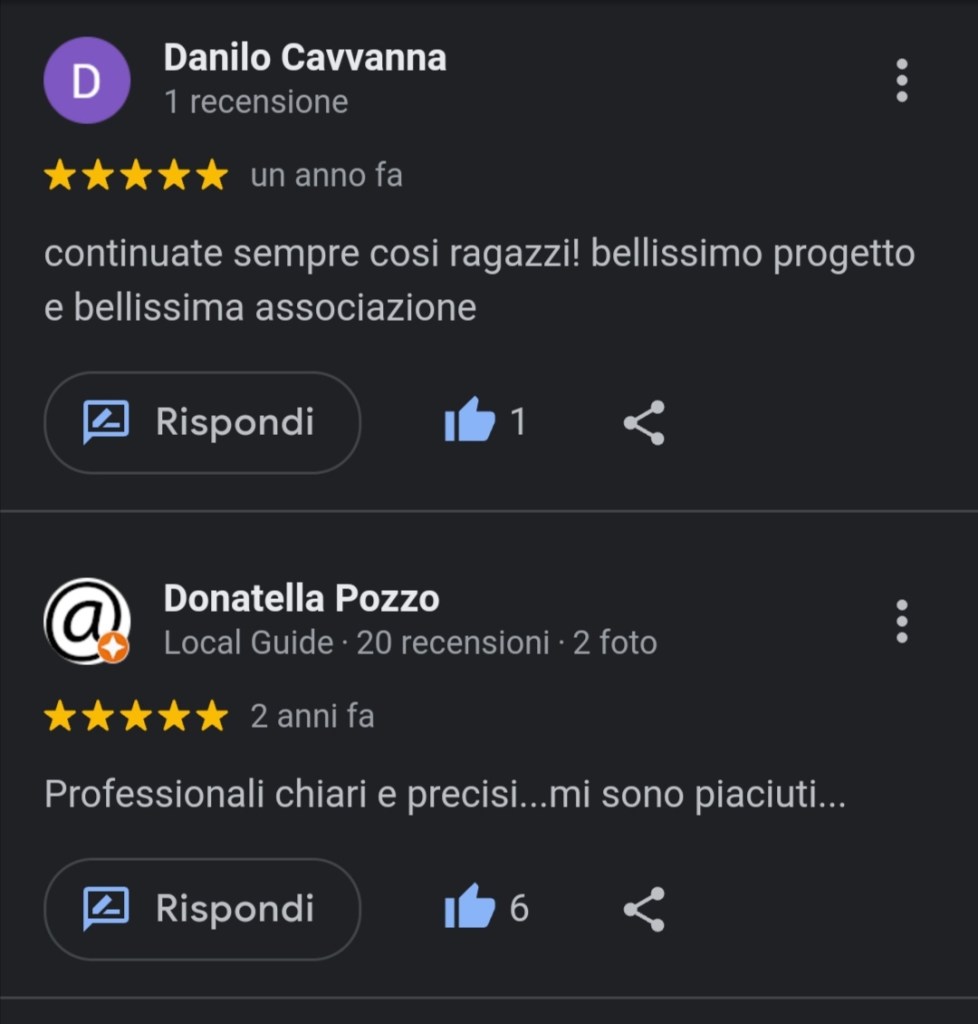
Task: Reply to Donatella Pozzo's review
Action: [x=202, y=908]
